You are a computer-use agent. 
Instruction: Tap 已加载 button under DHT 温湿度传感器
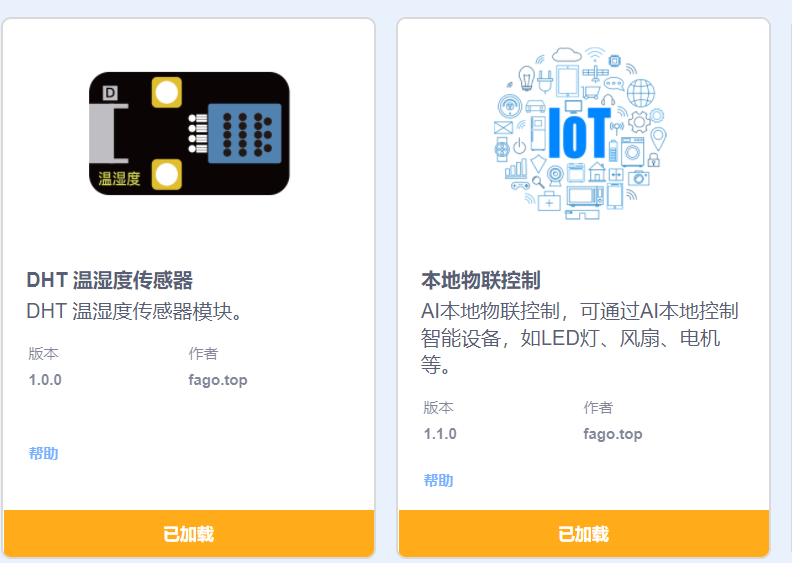tap(189, 534)
